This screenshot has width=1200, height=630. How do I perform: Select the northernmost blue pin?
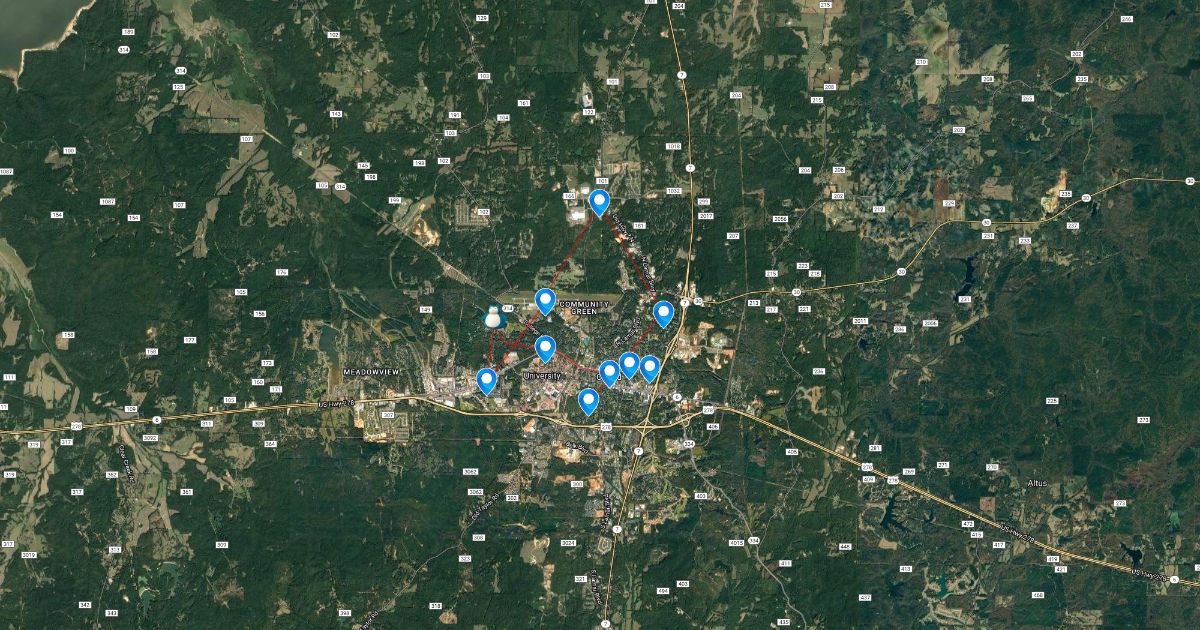pyautogui.click(x=599, y=202)
